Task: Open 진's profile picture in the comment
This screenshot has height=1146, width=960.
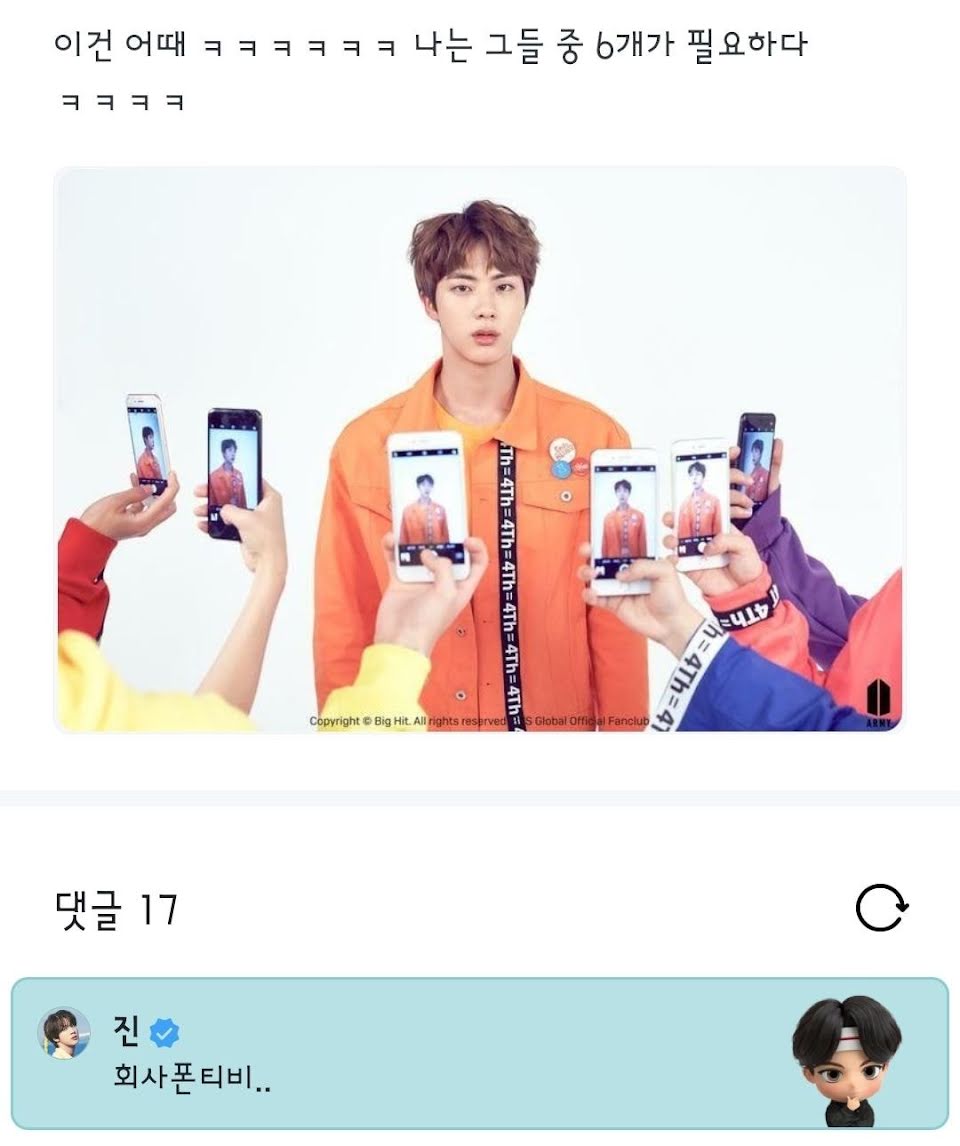Action: tap(64, 1033)
